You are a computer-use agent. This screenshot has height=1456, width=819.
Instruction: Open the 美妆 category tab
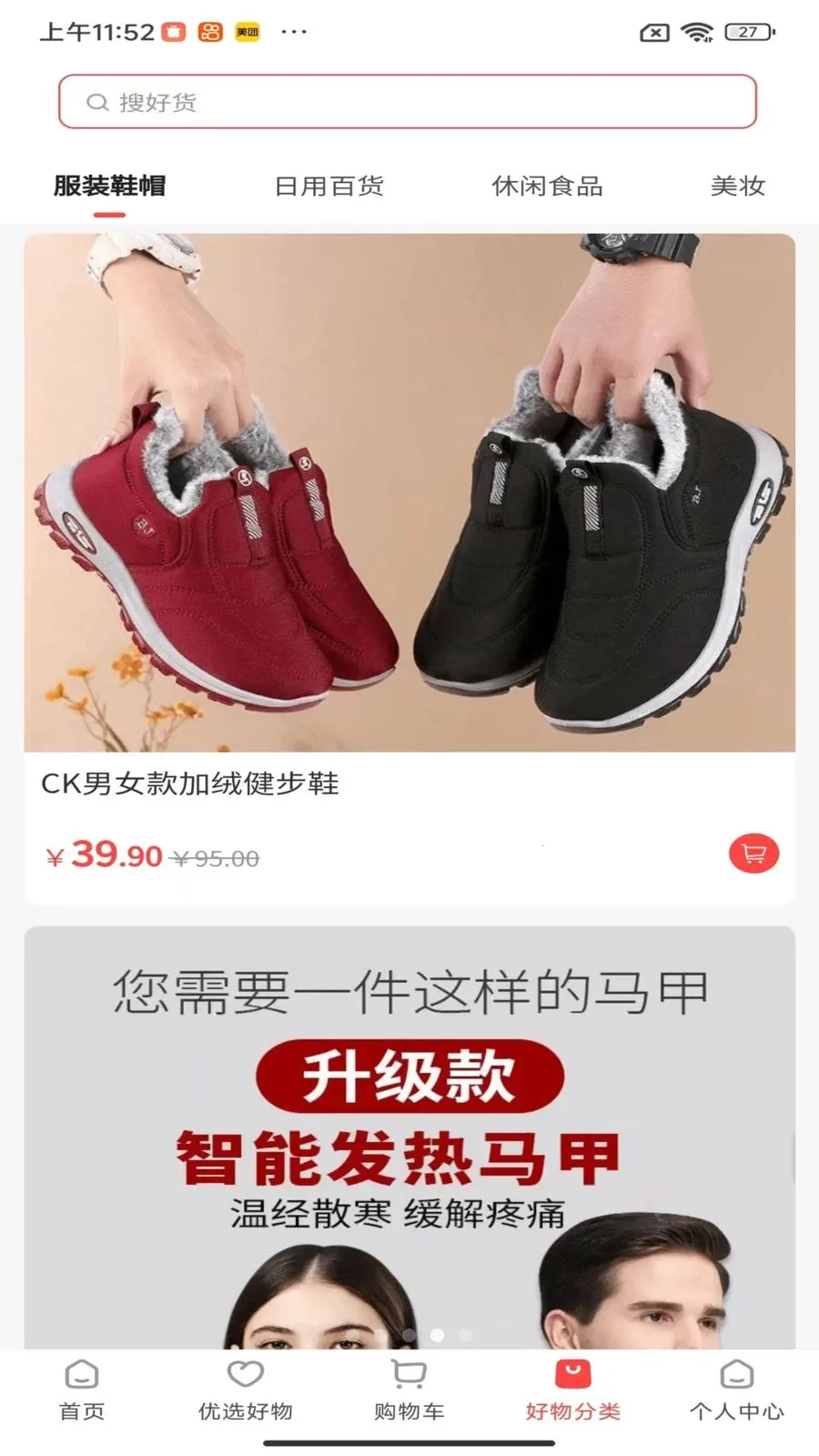[x=737, y=187]
